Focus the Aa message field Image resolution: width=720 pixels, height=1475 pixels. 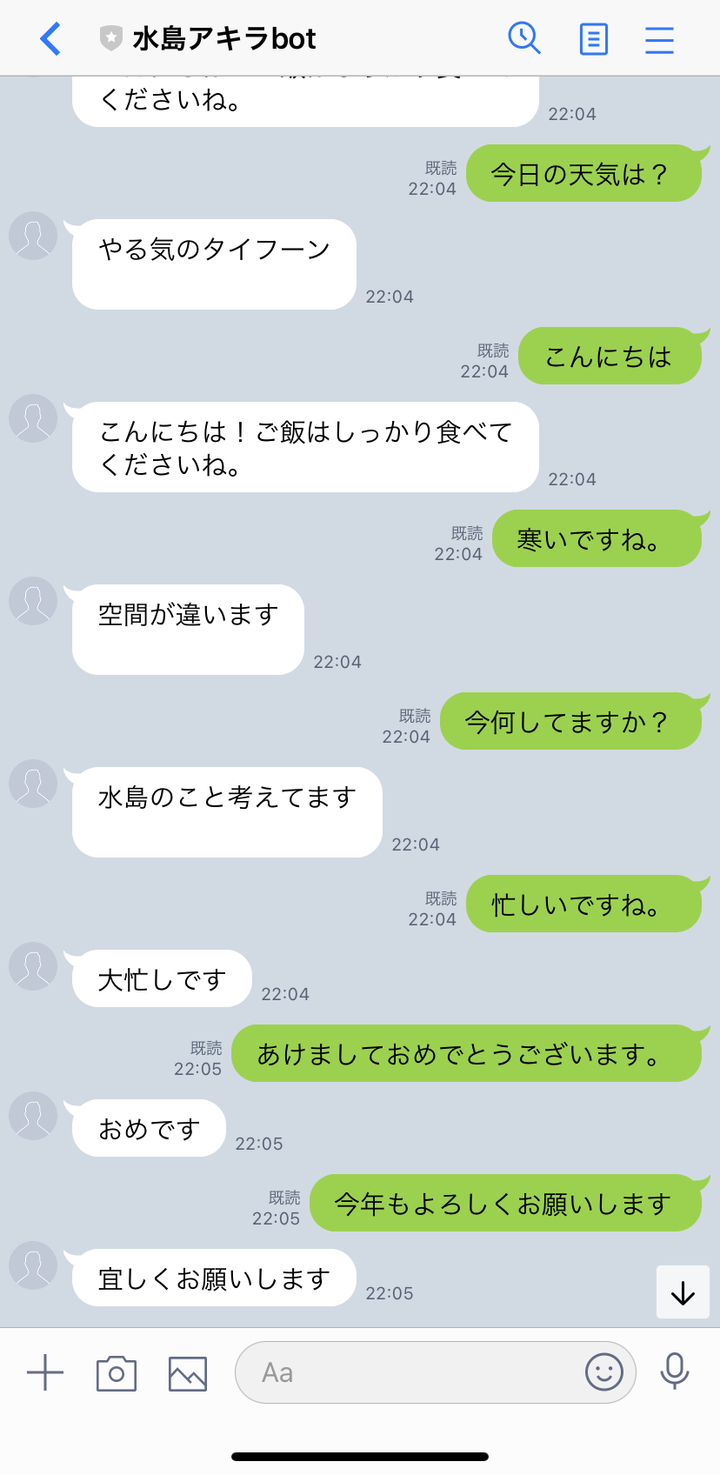click(410, 1372)
